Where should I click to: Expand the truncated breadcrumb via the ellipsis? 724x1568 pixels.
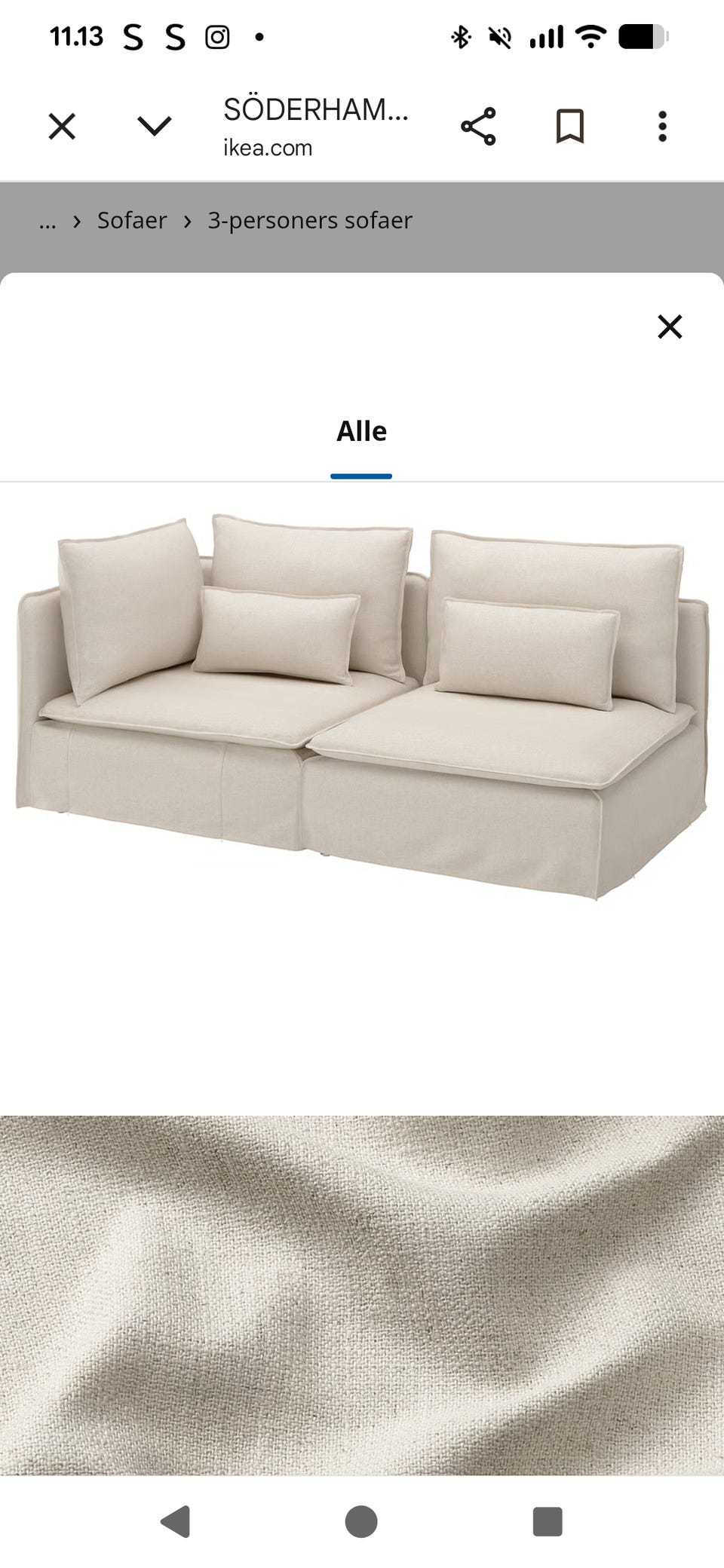[48, 220]
